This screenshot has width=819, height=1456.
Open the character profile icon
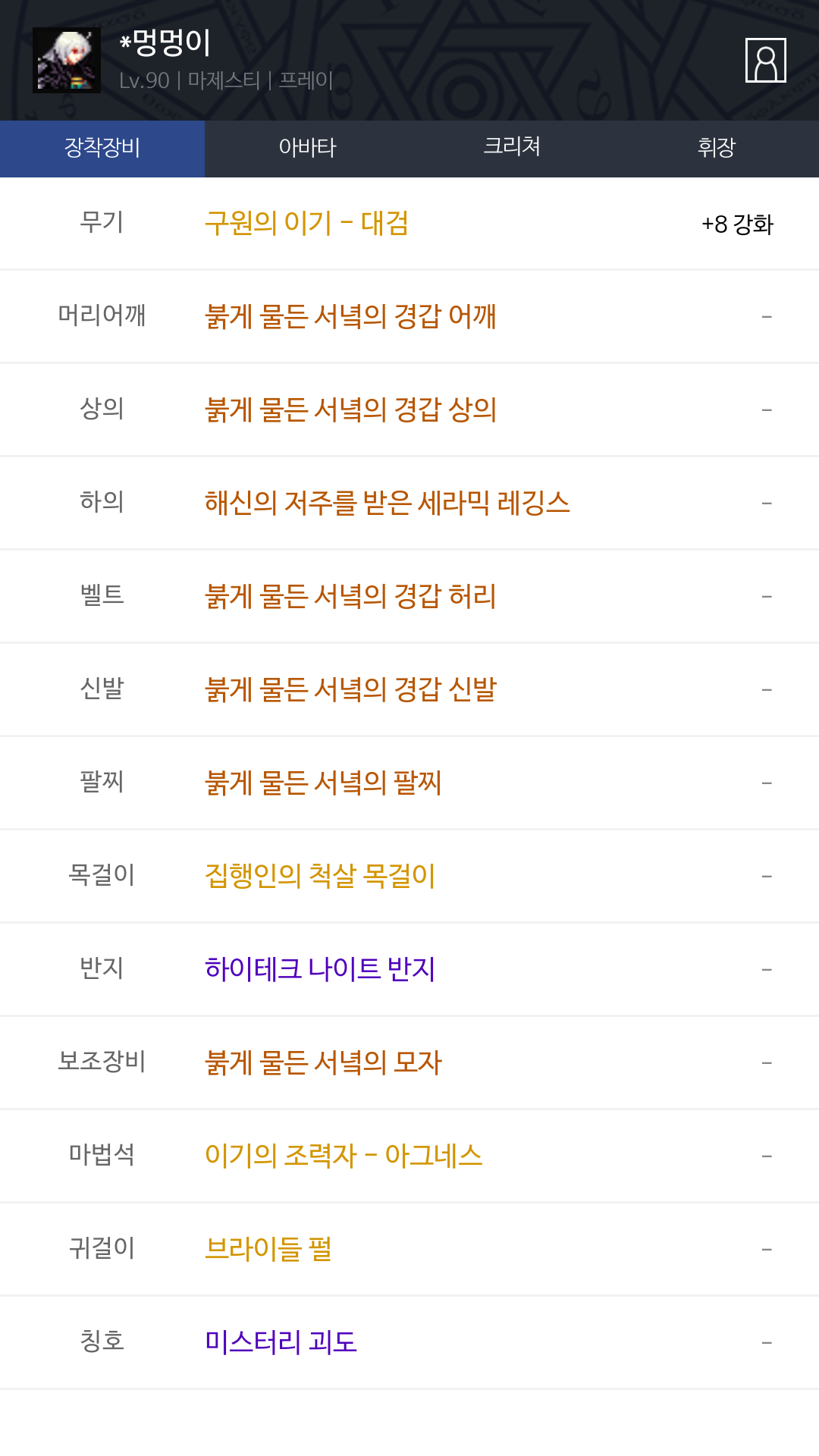pyautogui.click(x=765, y=60)
